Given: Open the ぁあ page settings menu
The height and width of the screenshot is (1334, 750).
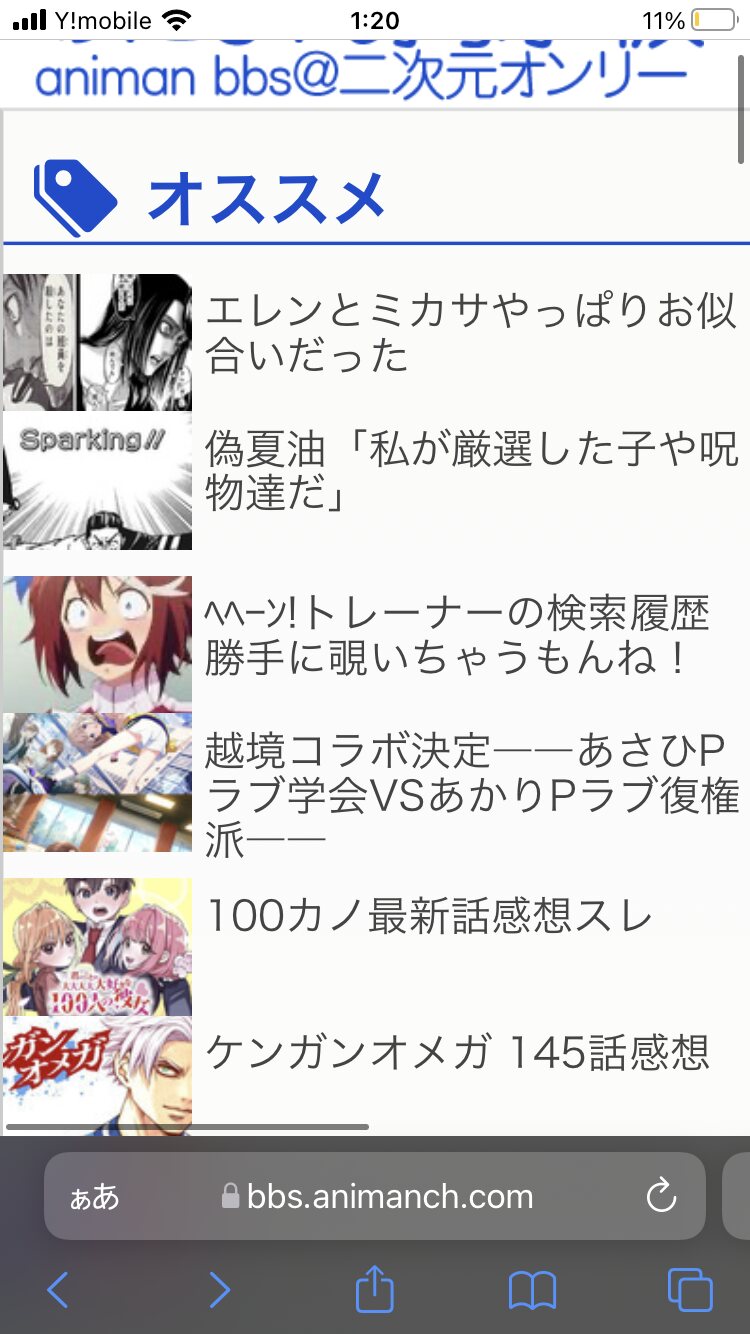Looking at the screenshot, I should coord(94,1197).
